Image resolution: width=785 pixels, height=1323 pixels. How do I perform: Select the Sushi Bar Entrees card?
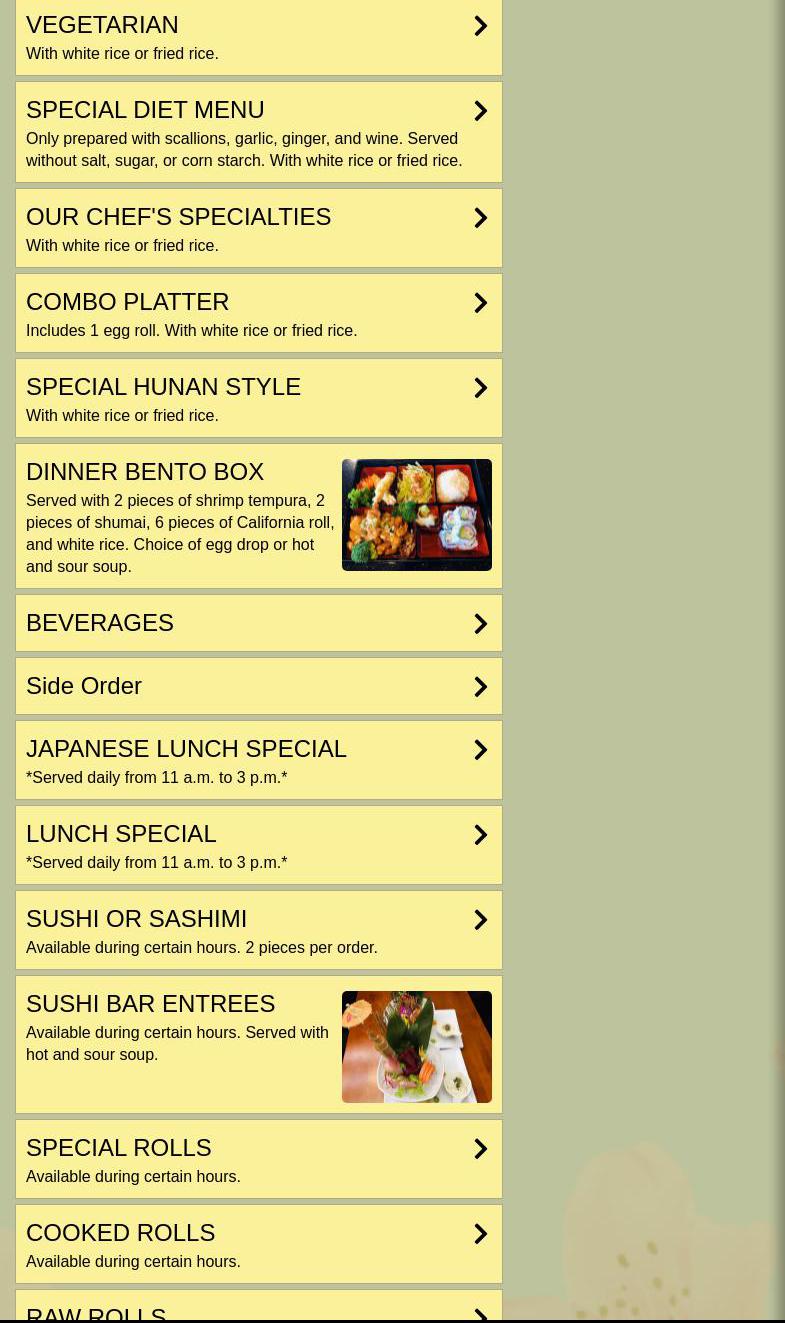coord(258,1044)
